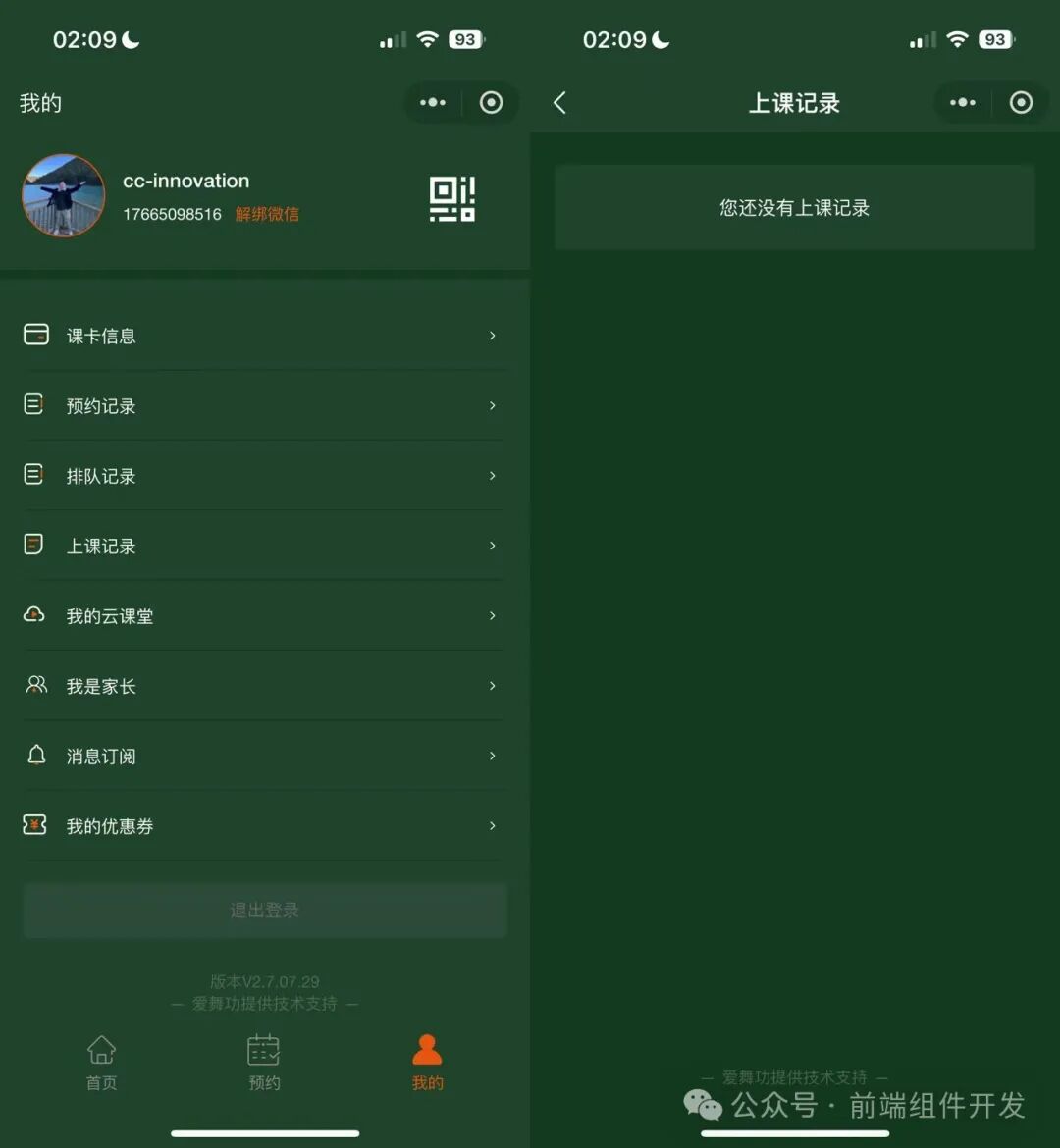Image resolution: width=1060 pixels, height=1148 pixels.
Task: Expand the 我的优惠券 row chevron
Action: click(492, 825)
